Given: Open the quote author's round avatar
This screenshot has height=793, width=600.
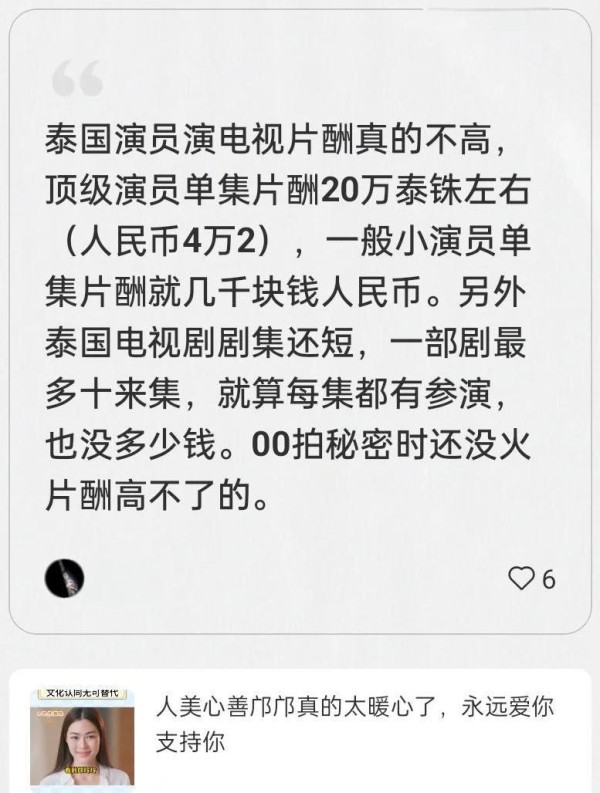Looking at the screenshot, I should coord(65,577).
